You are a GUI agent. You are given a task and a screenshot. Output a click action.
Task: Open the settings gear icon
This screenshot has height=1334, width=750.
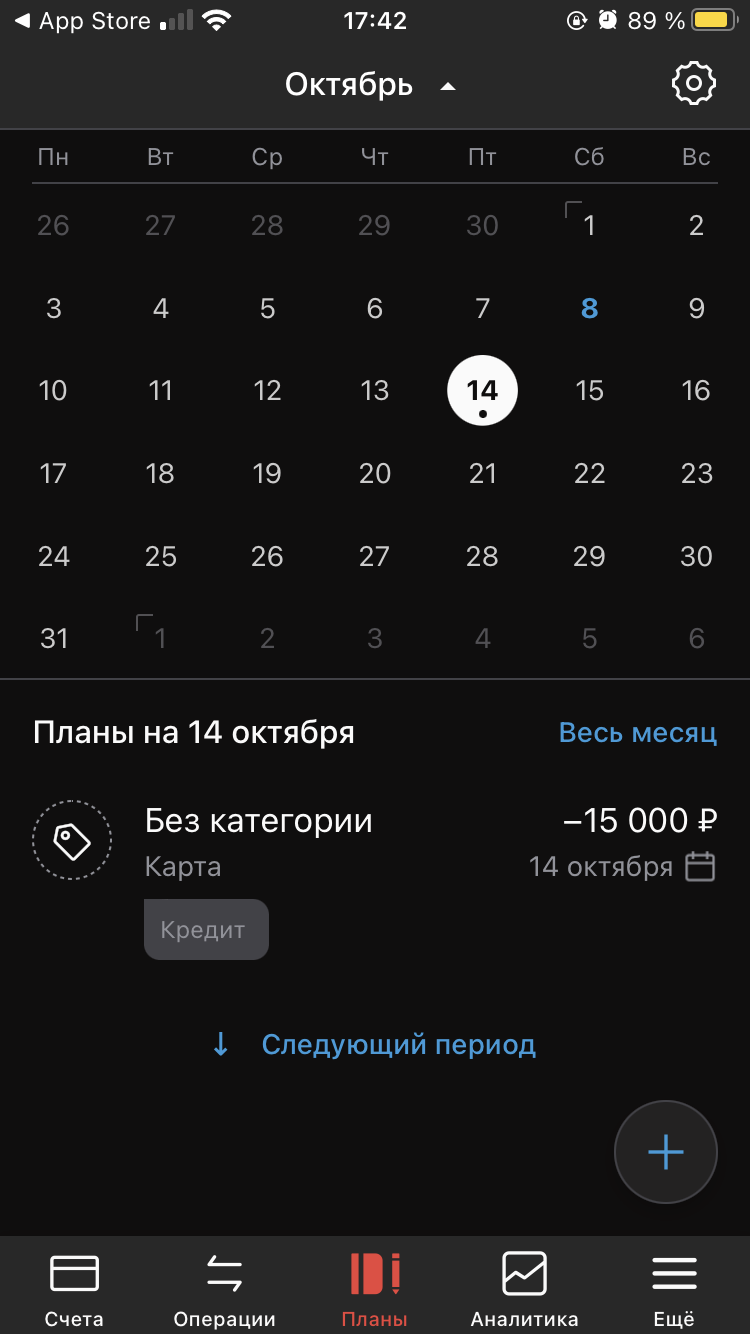693,84
